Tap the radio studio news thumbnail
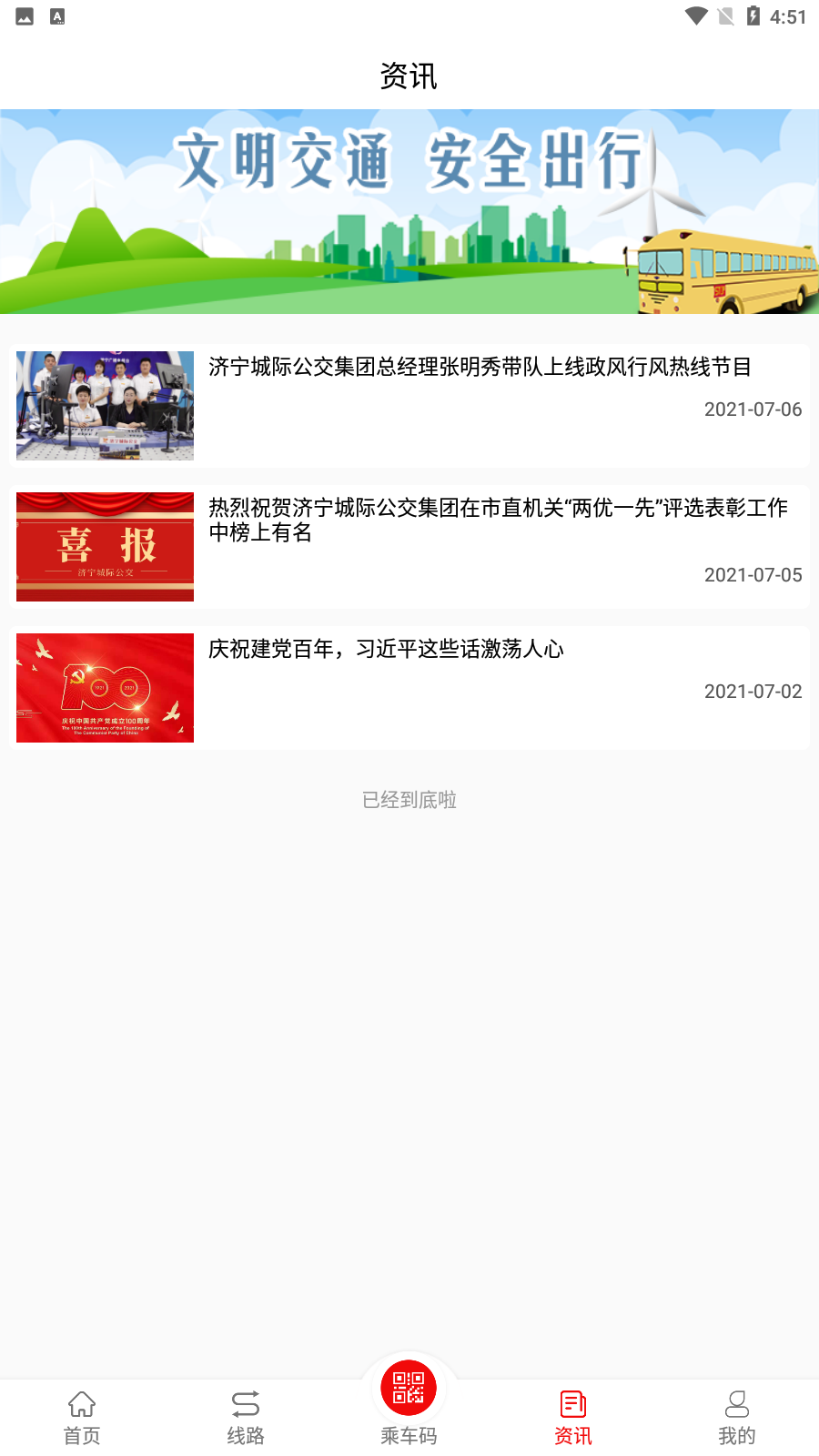 click(104, 405)
